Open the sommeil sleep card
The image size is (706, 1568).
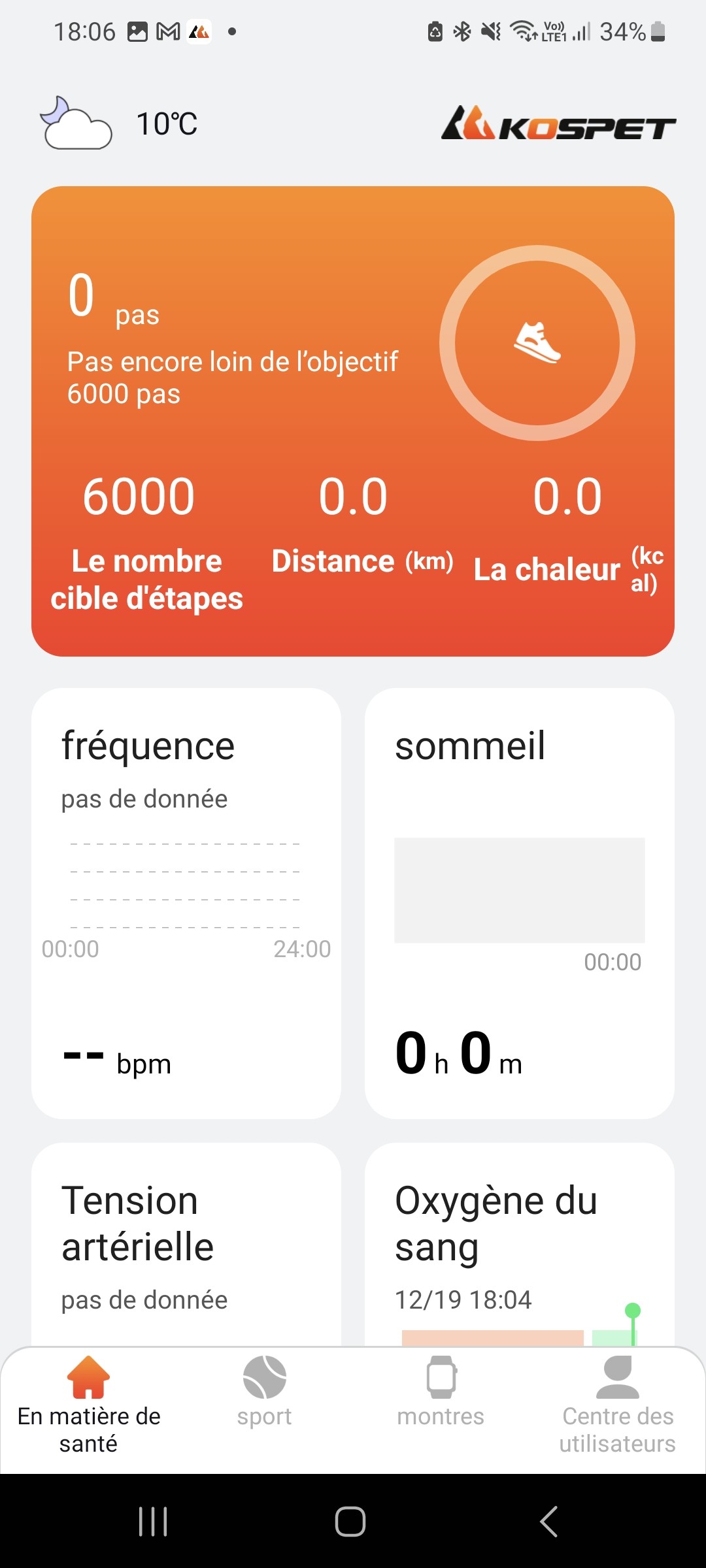pos(520,903)
